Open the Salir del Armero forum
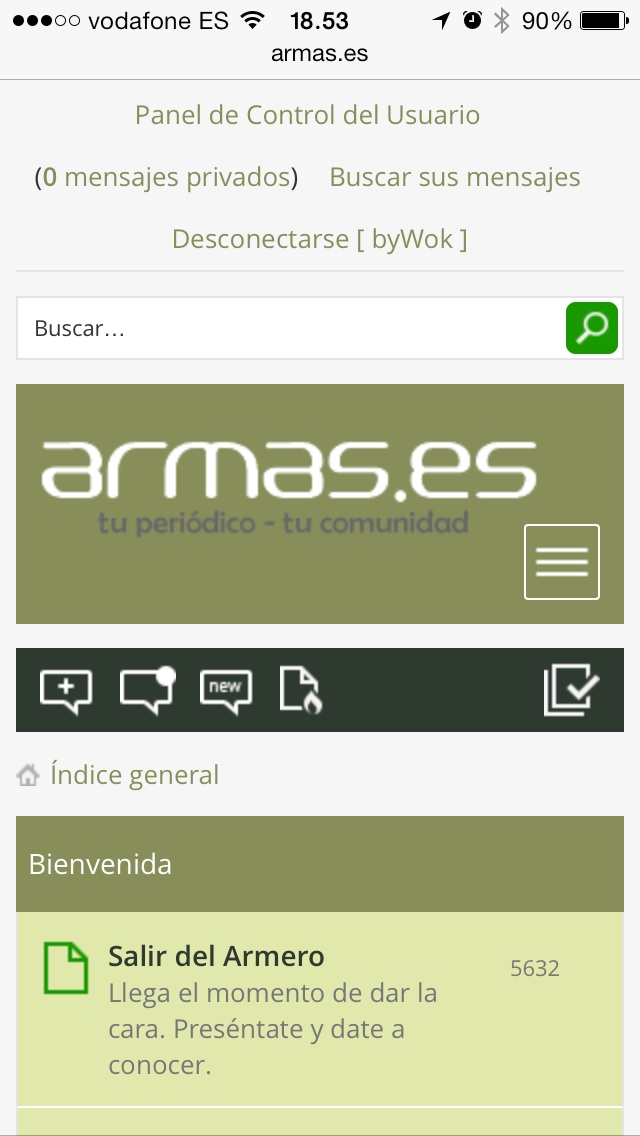The width and height of the screenshot is (640, 1136). coord(216,956)
